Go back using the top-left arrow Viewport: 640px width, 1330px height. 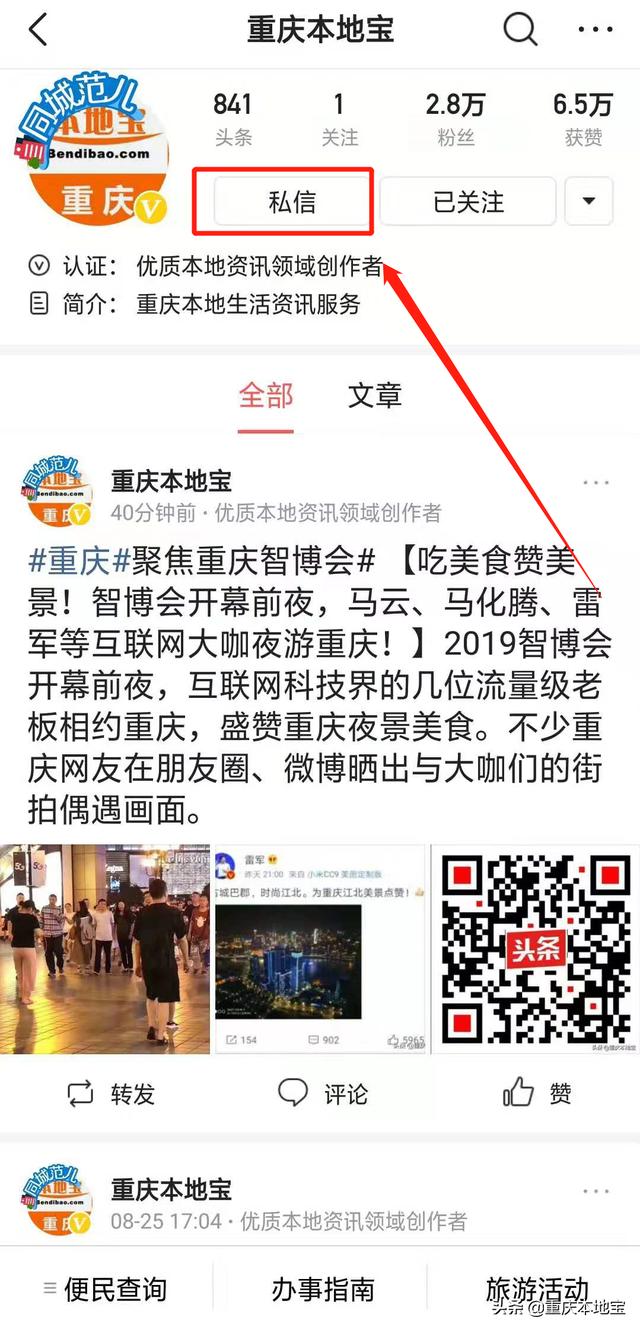[x=38, y=30]
